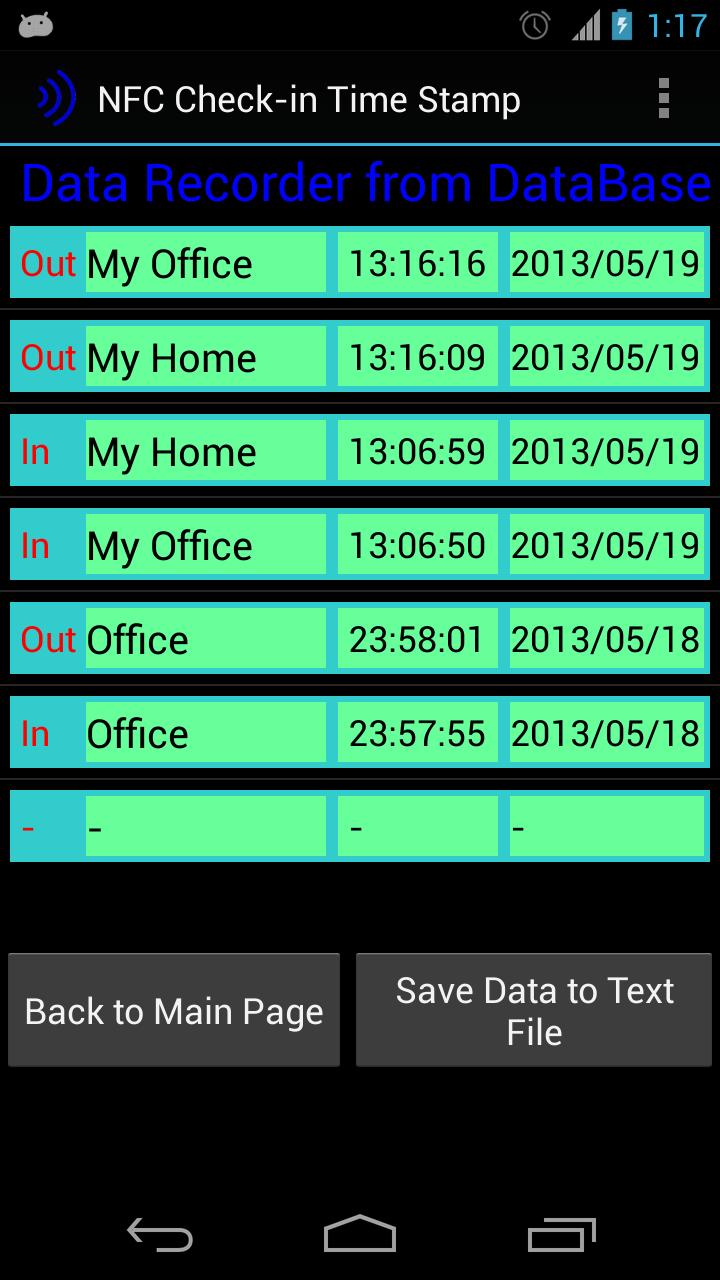
Task: Select the Out status of My Office entry
Action: point(45,262)
